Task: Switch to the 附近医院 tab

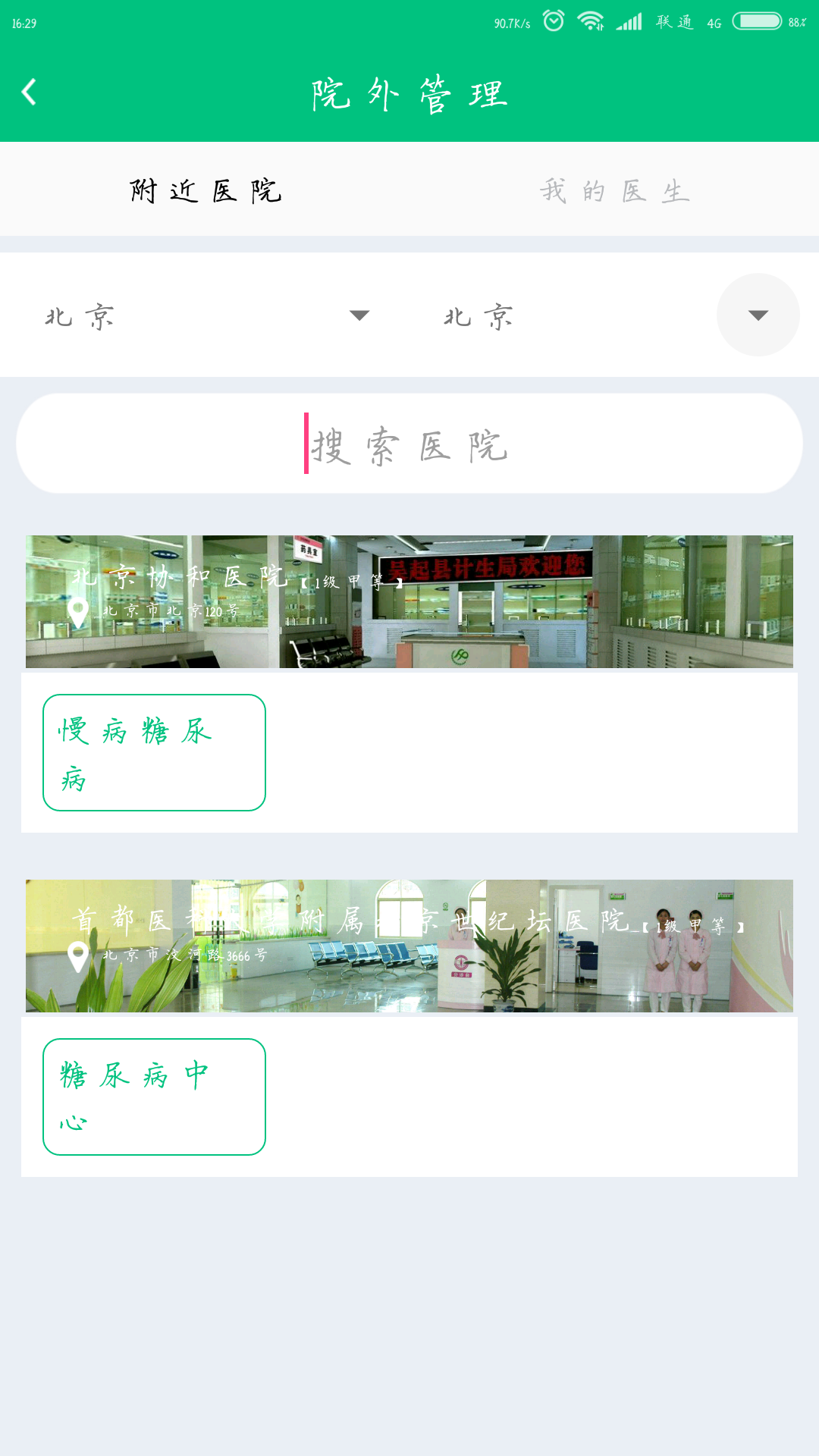Action: click(x=206, y=190)
